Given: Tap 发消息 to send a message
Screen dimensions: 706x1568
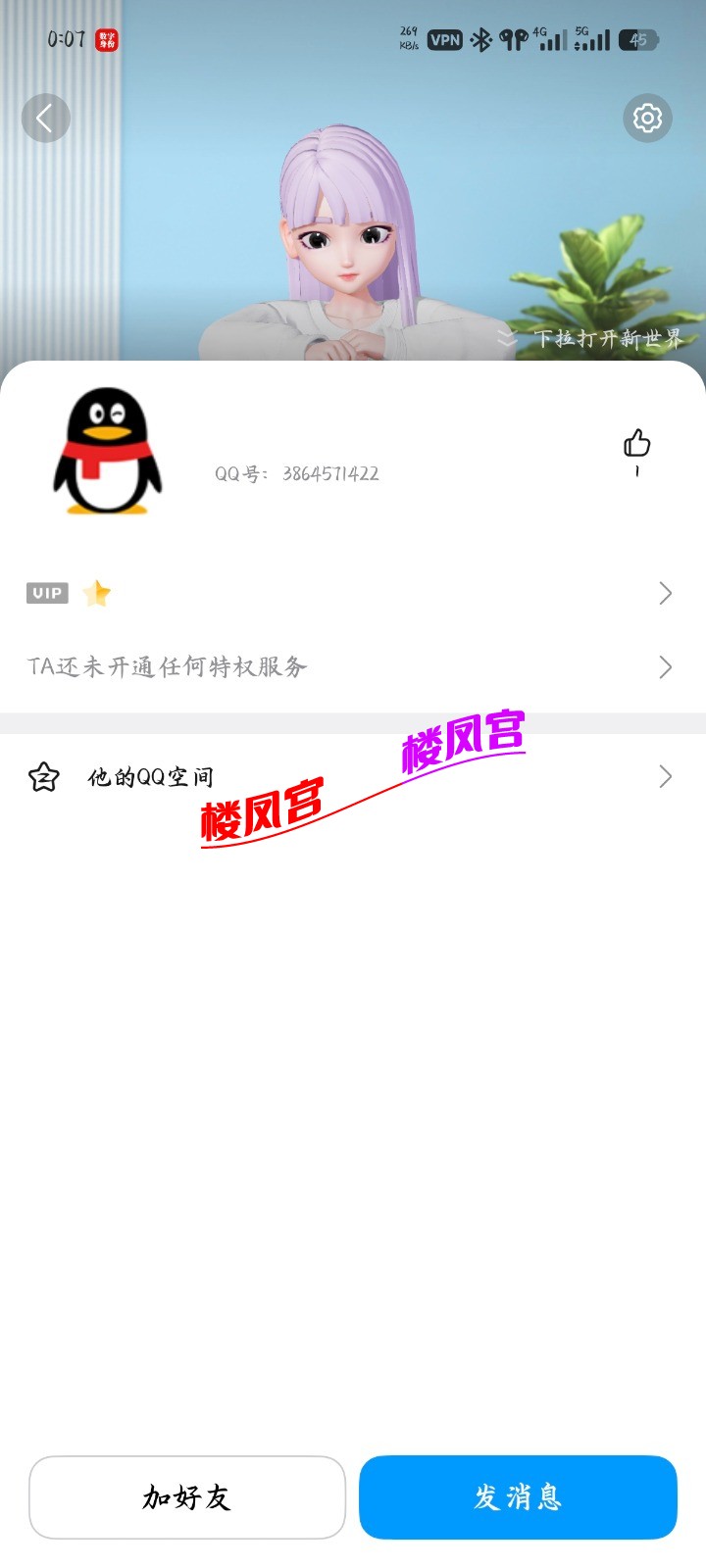Looking at the screenshot, I should coord(518,1497).
